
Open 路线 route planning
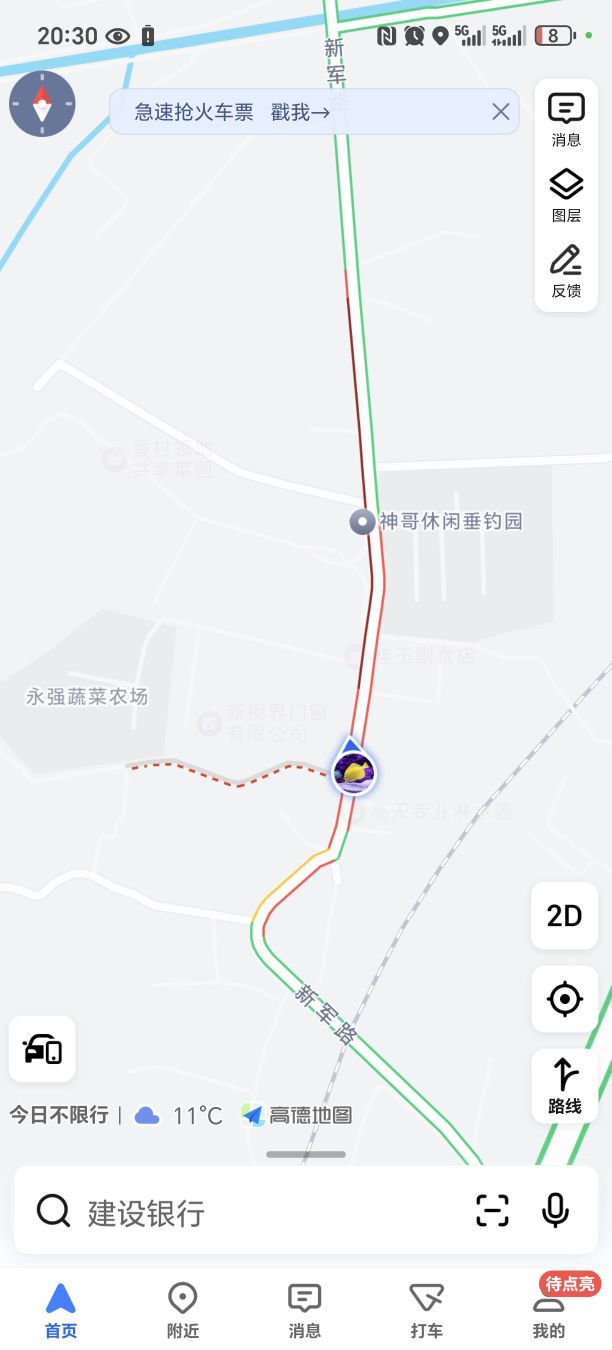[564, 1086]
